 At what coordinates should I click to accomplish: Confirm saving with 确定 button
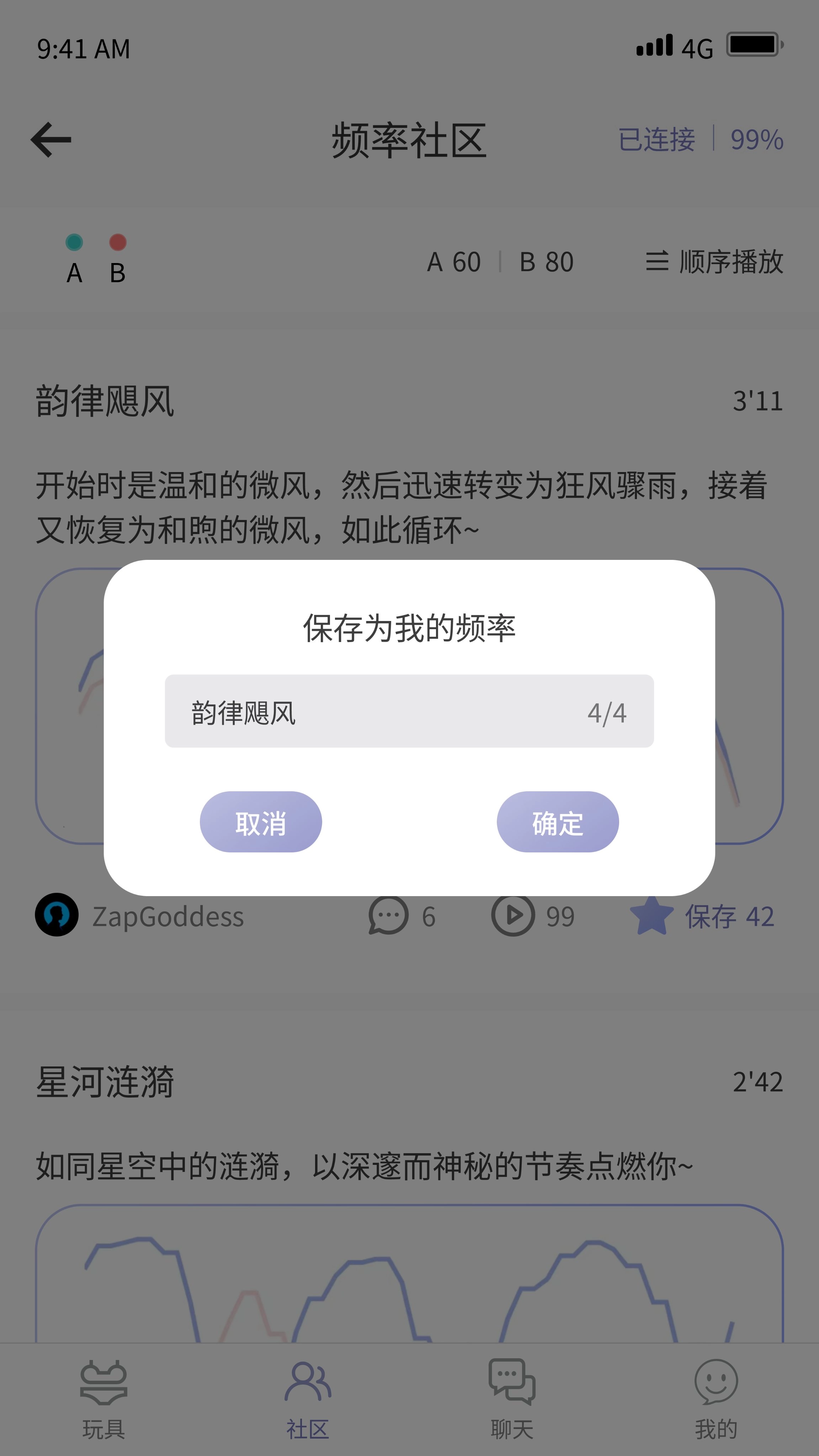coord(558,823)
